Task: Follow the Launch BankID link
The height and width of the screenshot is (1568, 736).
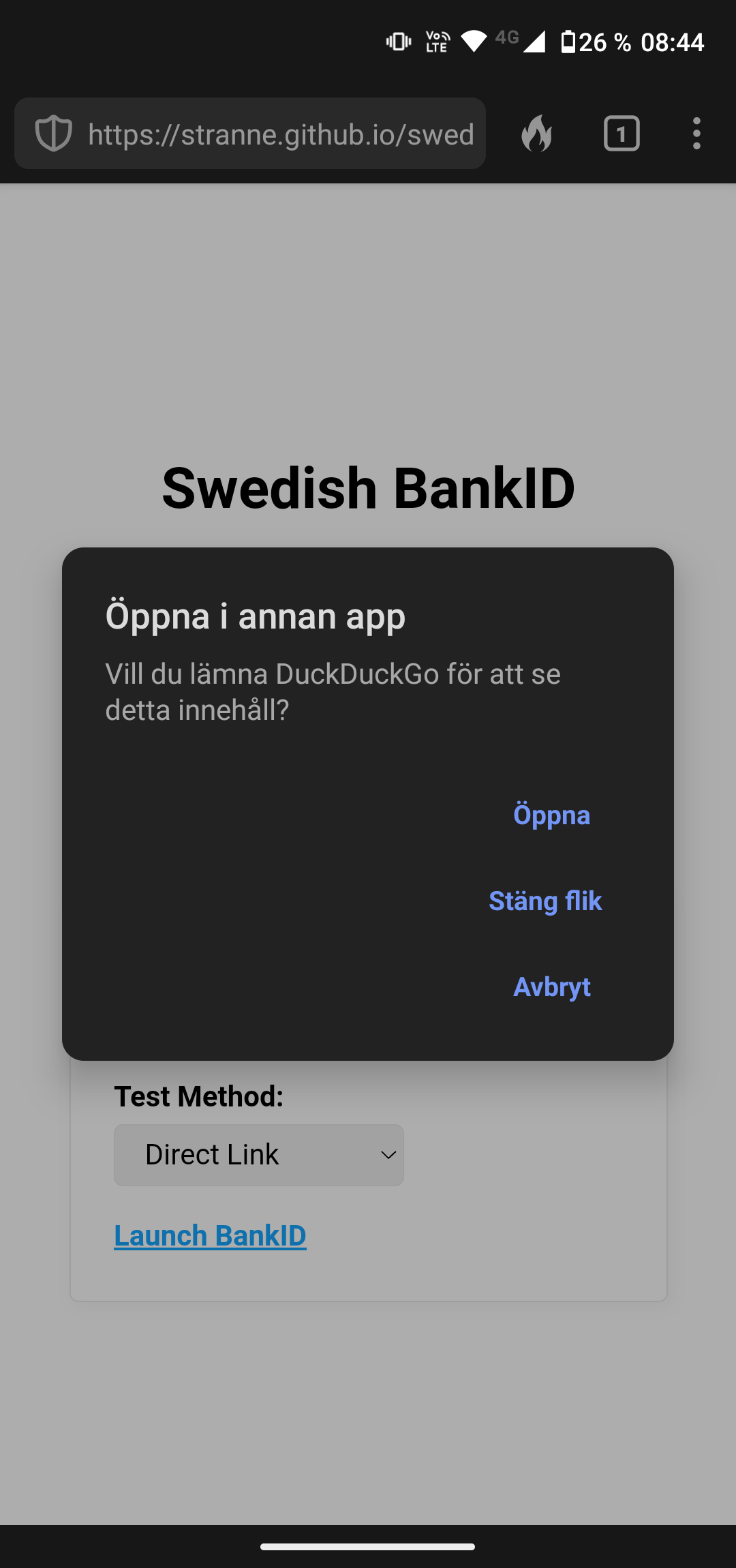Action: pos(210,1236)
